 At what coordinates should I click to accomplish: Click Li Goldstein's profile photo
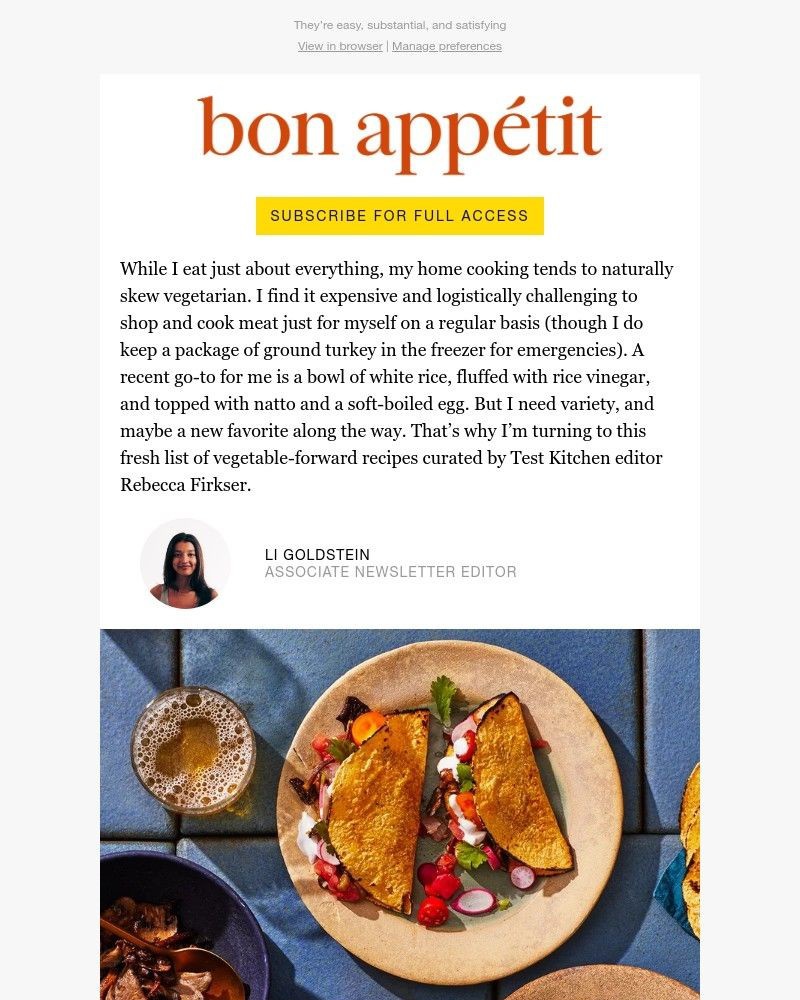185,563
